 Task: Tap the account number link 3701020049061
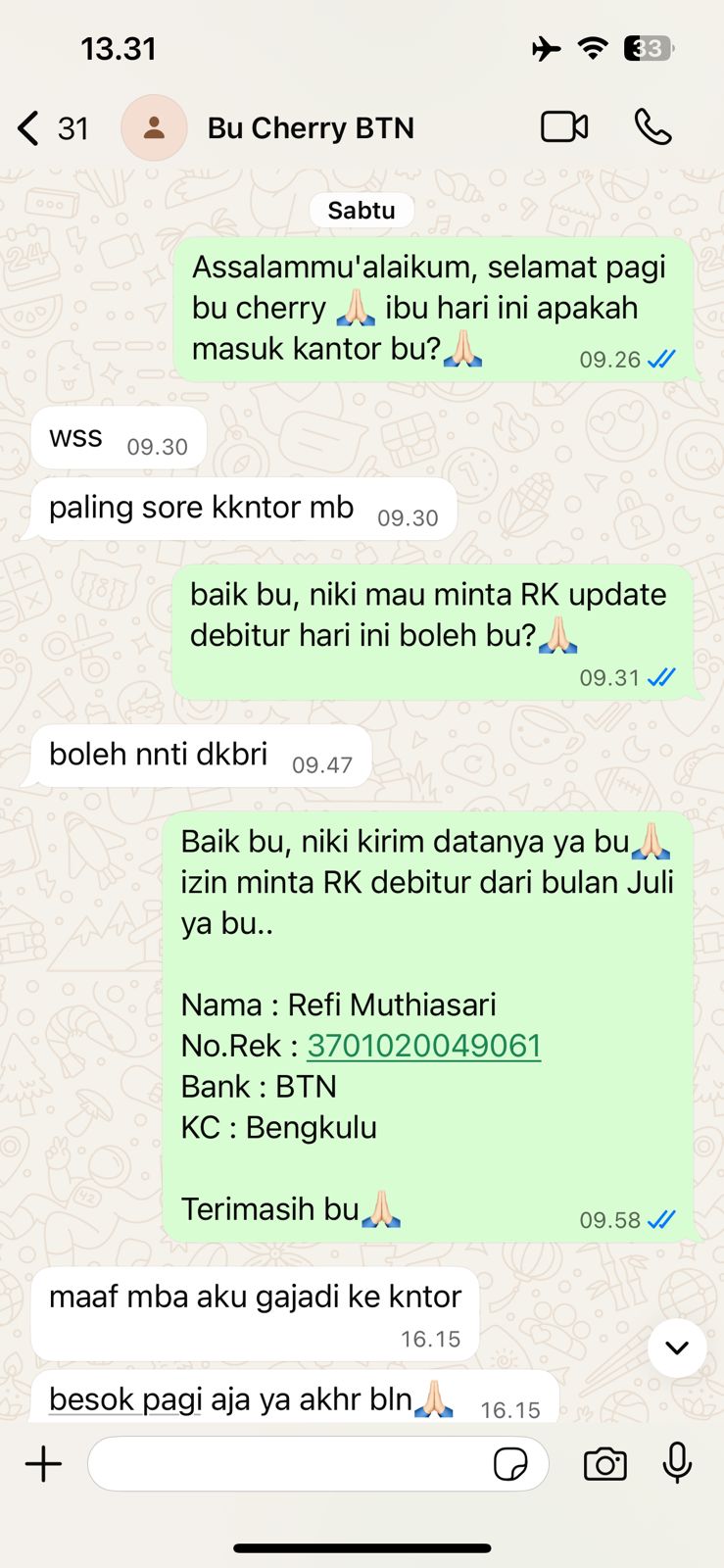coord(423,1046)
